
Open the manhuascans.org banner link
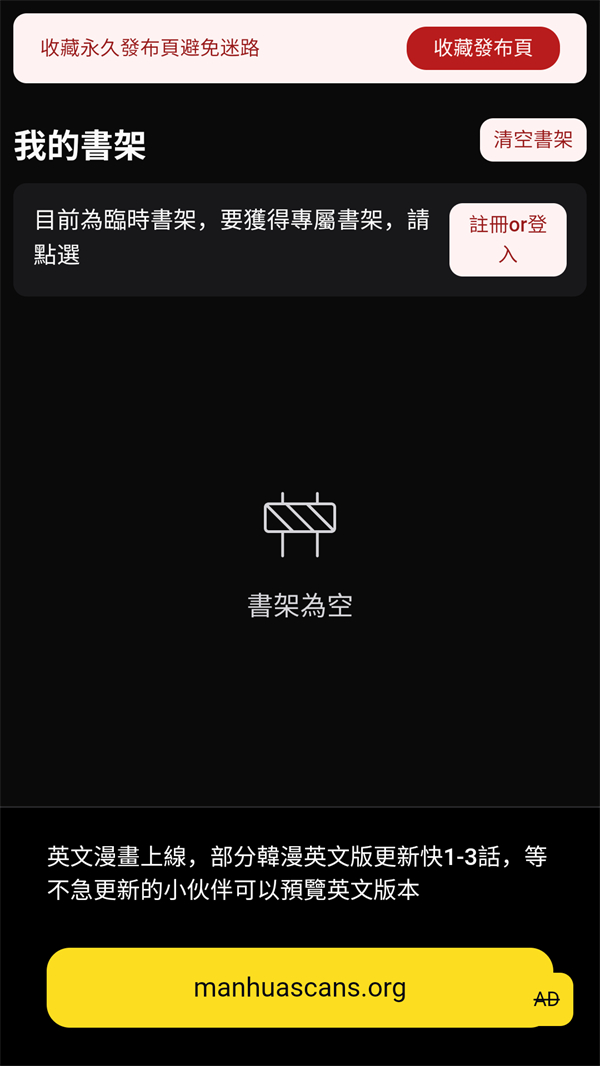click(299, 988)
